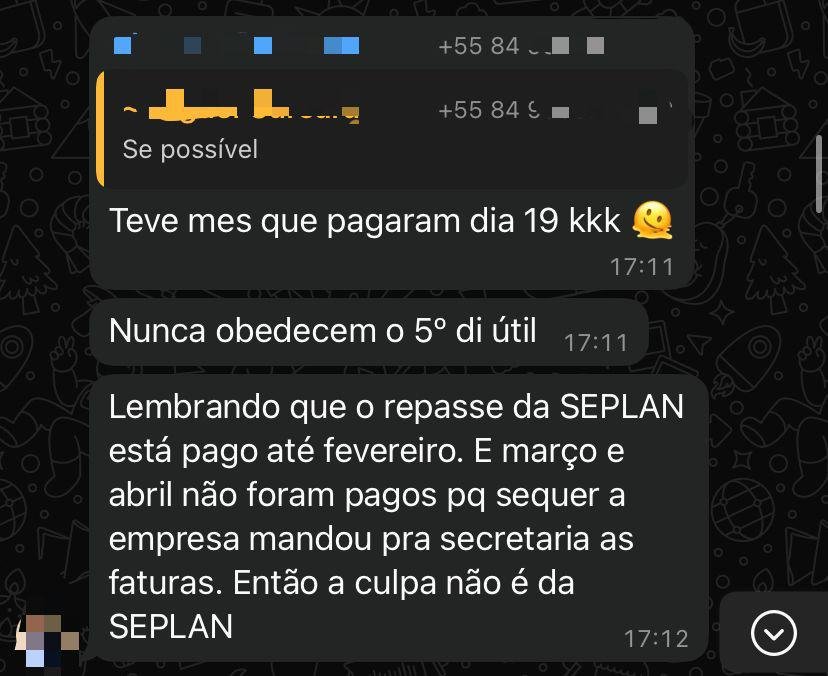Jump to latest messages with down arrow
Image resolution: width=828 pixels, height=676 pixels.
[x=773, y=632]
